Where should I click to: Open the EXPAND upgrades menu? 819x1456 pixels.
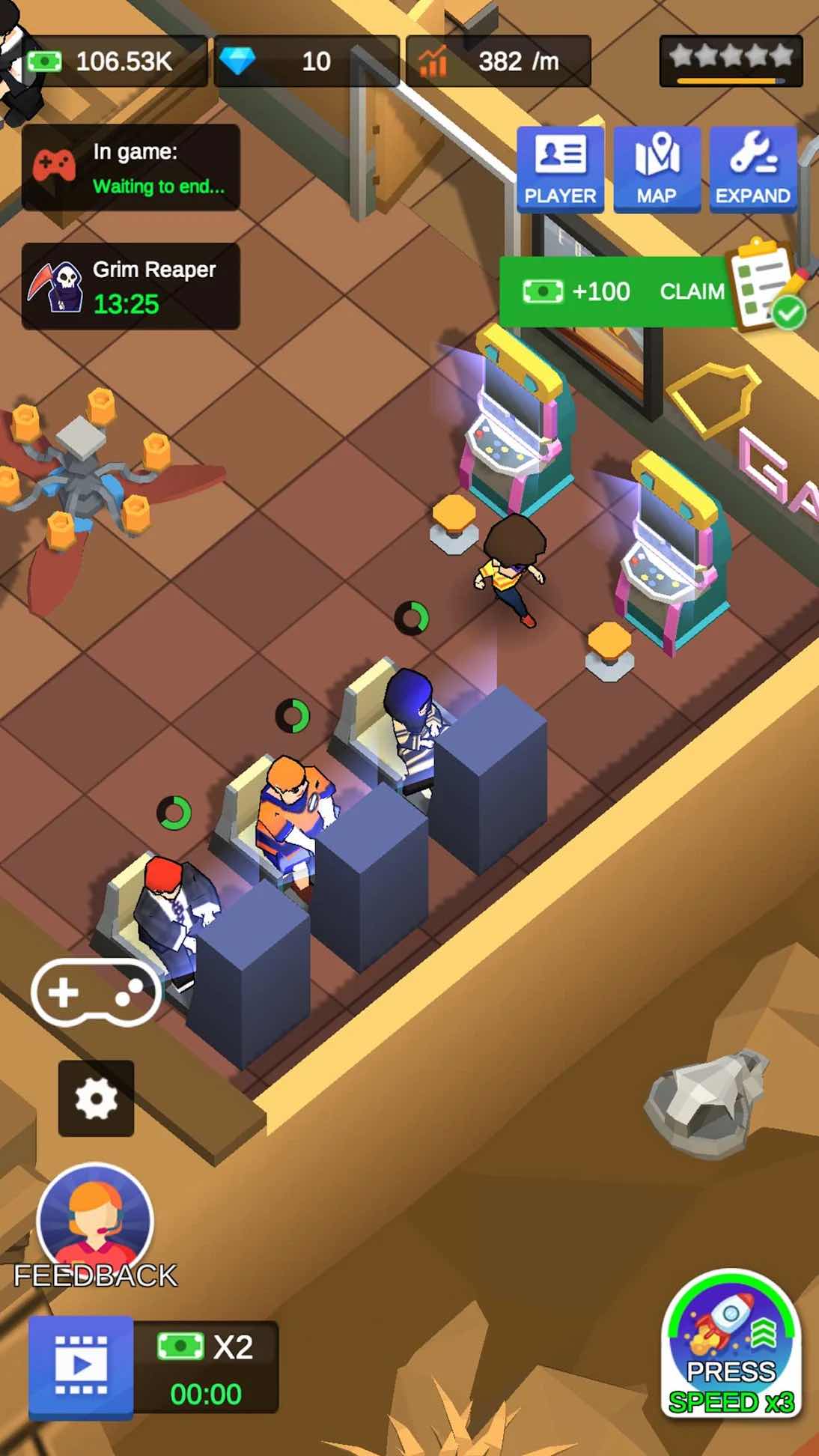coord(752,169)
